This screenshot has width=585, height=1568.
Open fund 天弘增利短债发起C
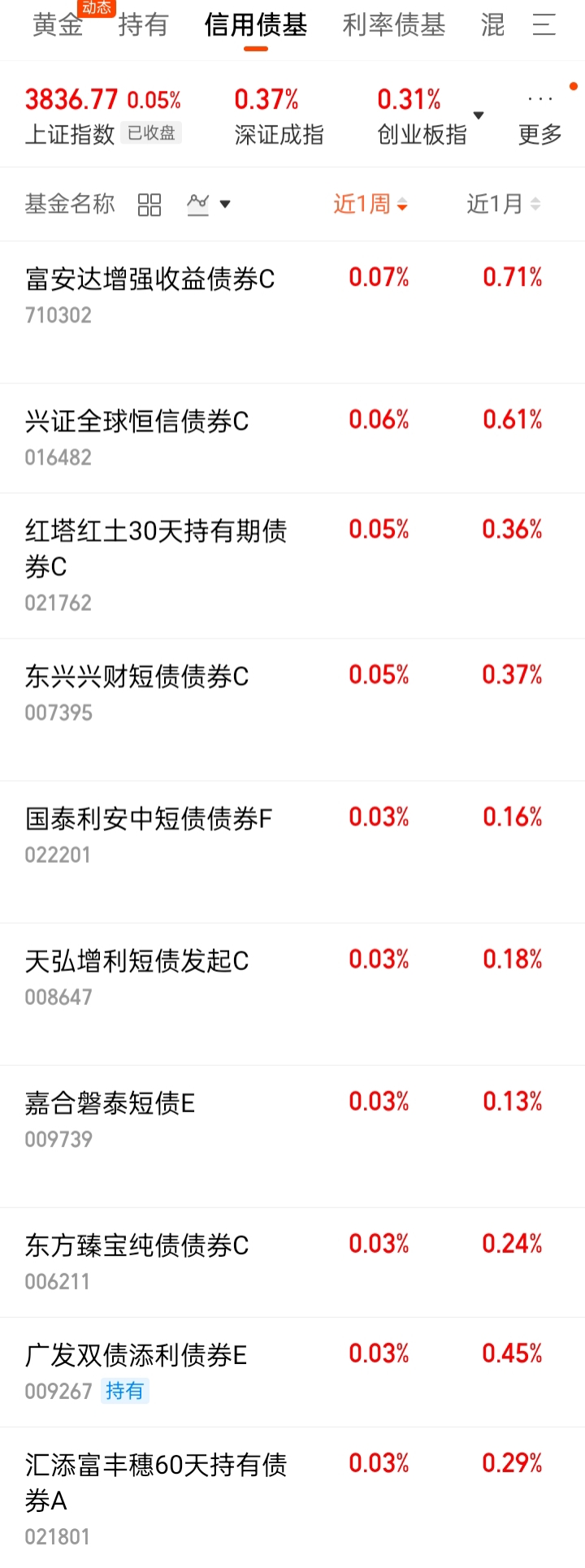(x=137, y=962)
